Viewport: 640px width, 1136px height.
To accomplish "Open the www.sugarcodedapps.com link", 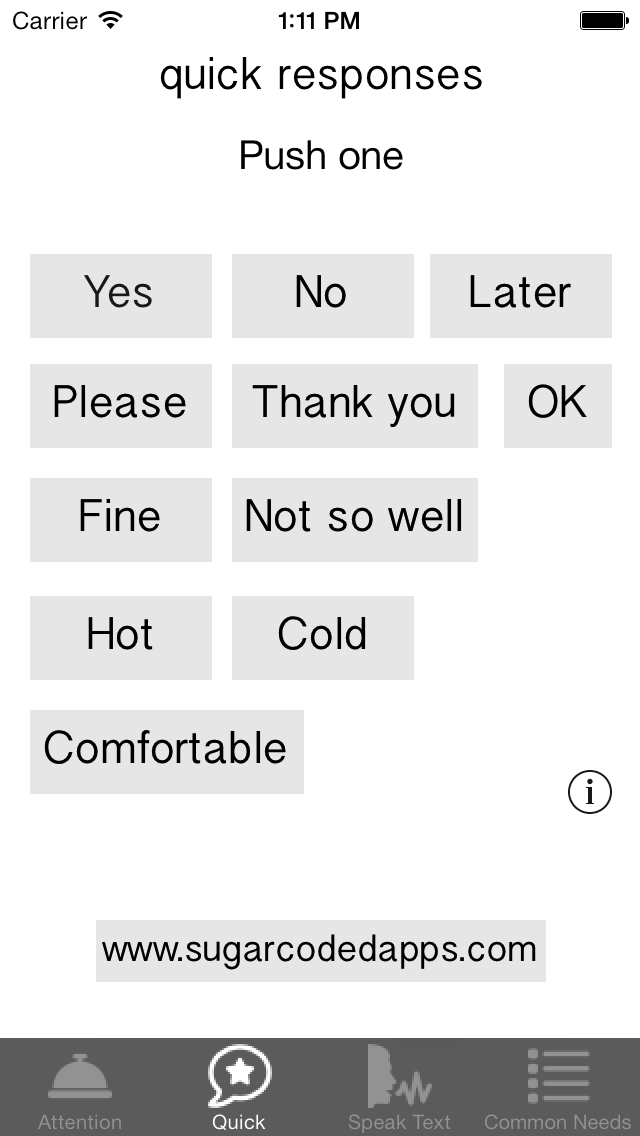I will [320, 951].
